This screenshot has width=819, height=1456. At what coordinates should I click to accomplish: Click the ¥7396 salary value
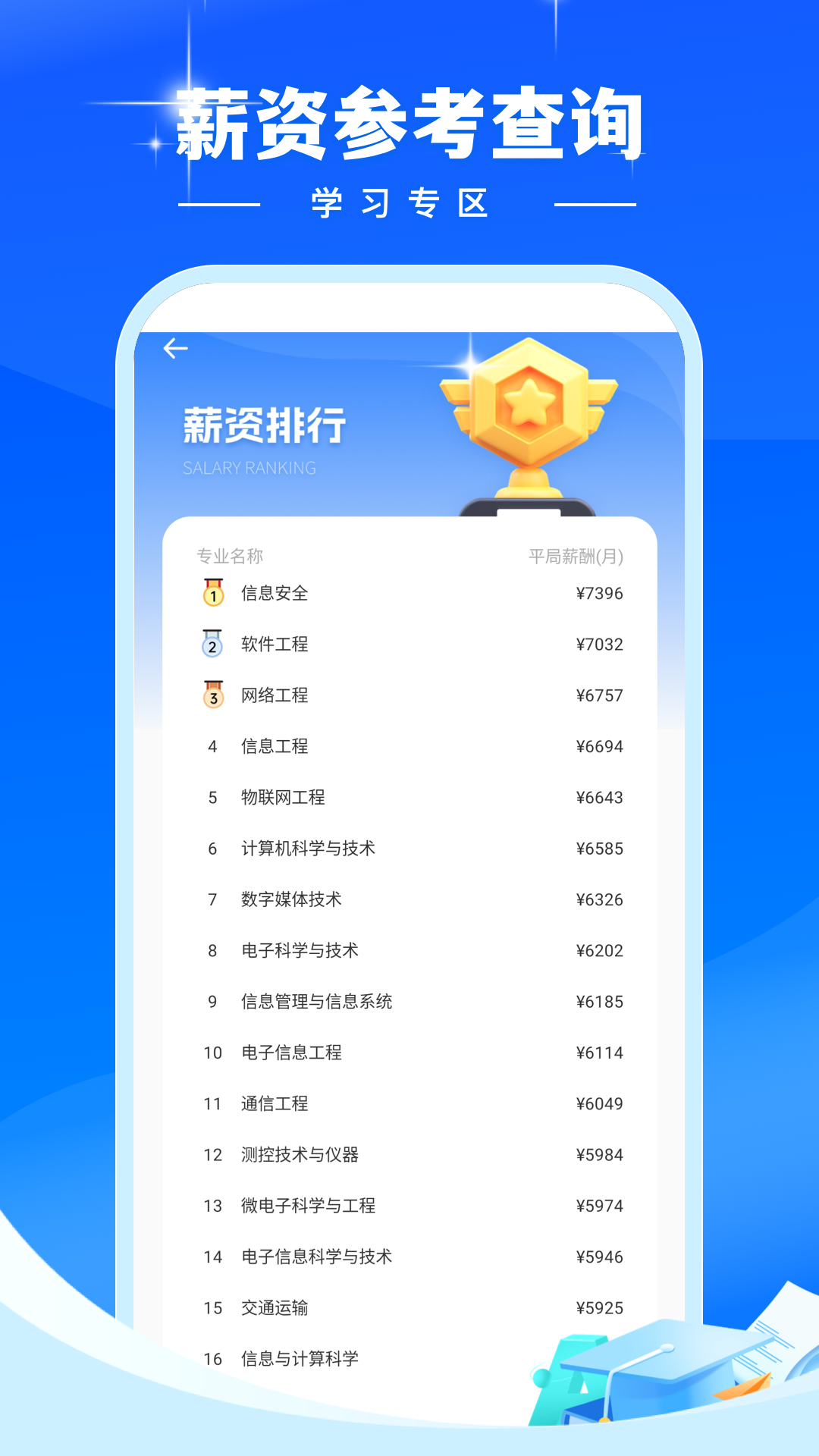(599, 592)
